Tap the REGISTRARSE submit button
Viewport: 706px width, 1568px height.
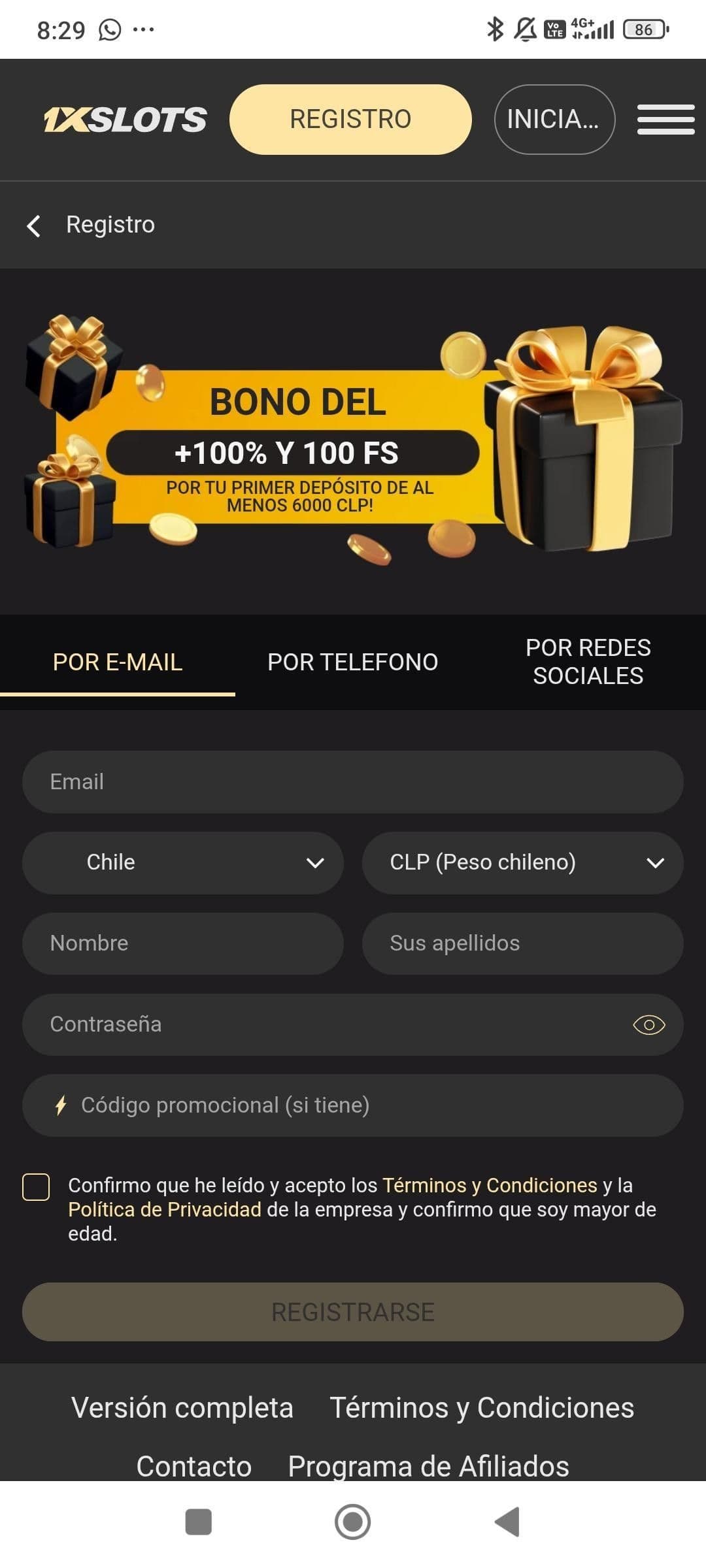[x=353, y=1311]
